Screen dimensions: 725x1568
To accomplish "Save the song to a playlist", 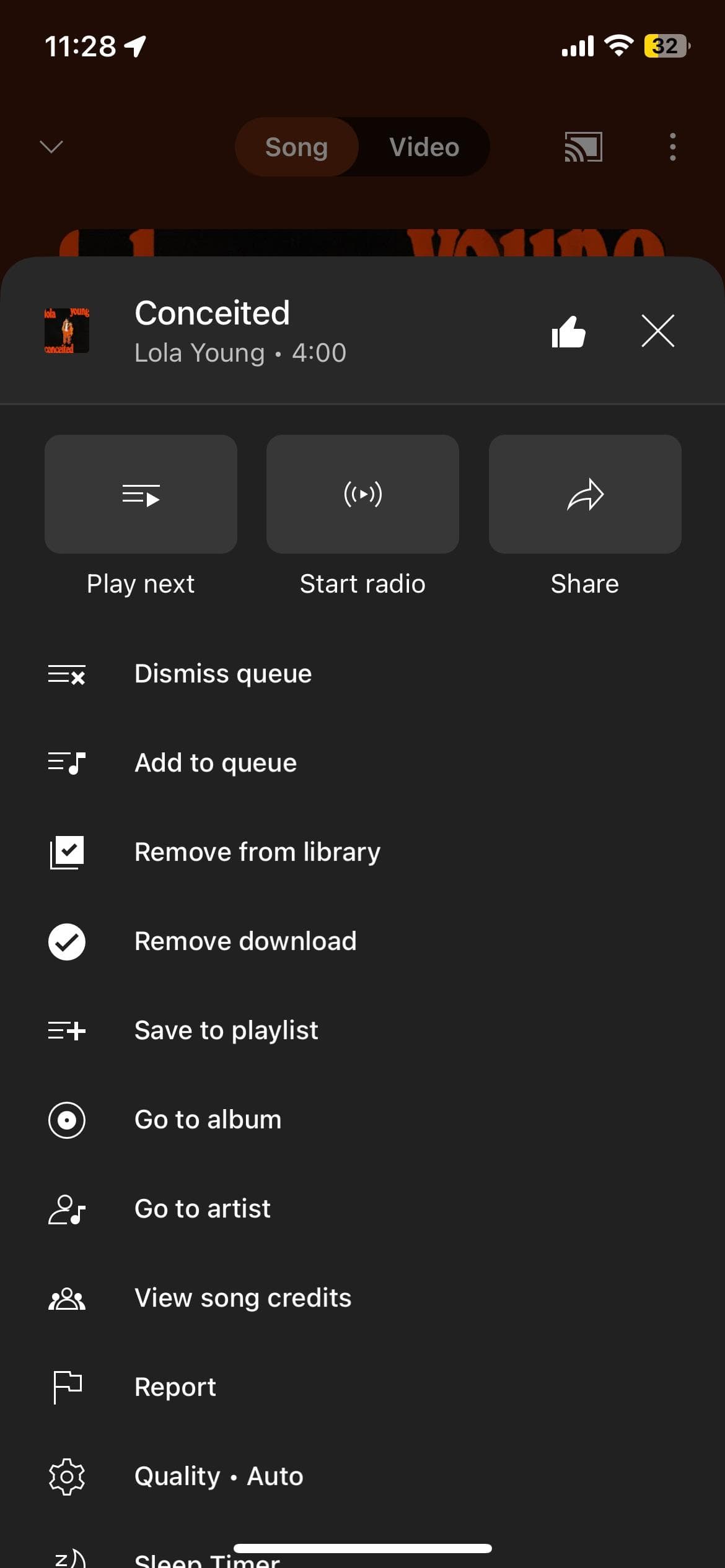I will point(226,1030).
